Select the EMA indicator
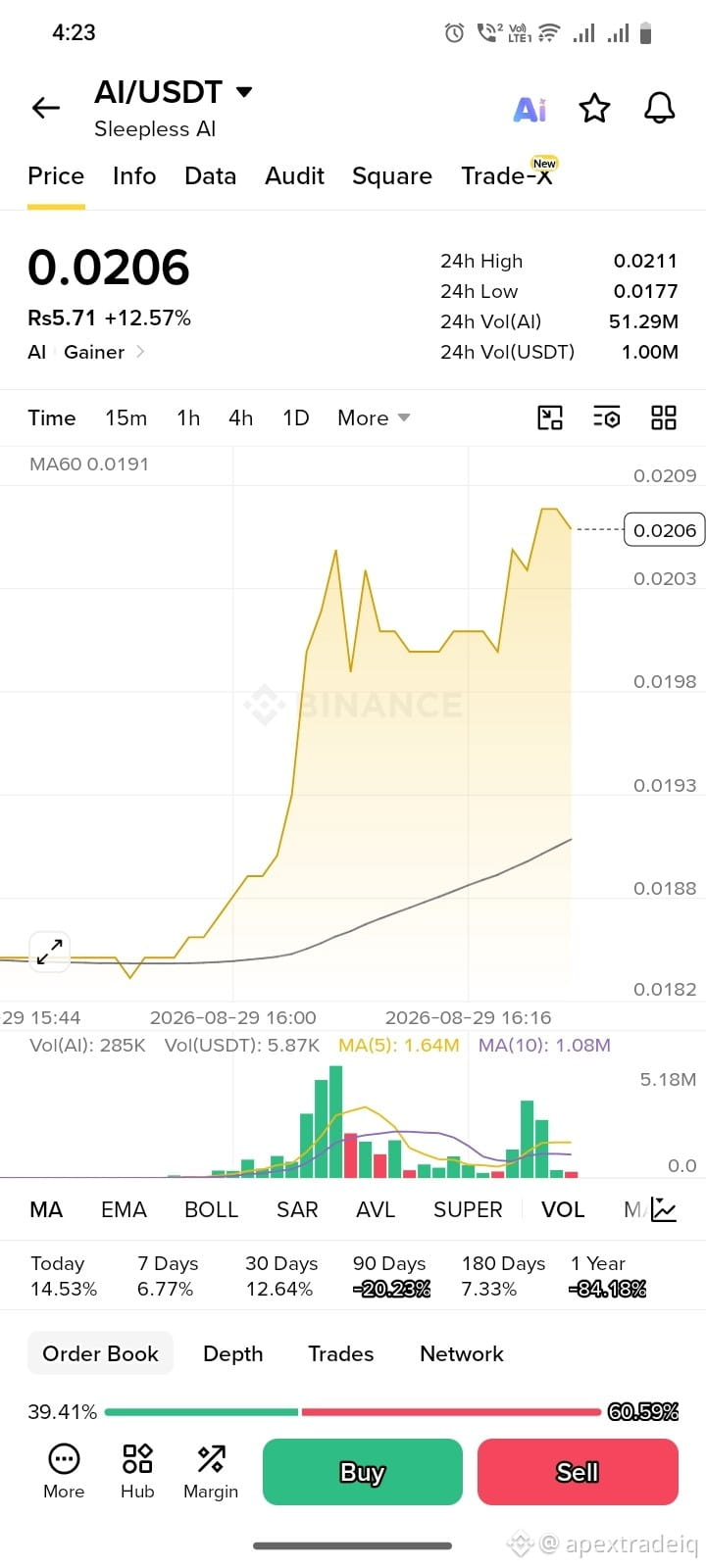This screenshot has height=1568, width=706. 124,1210
